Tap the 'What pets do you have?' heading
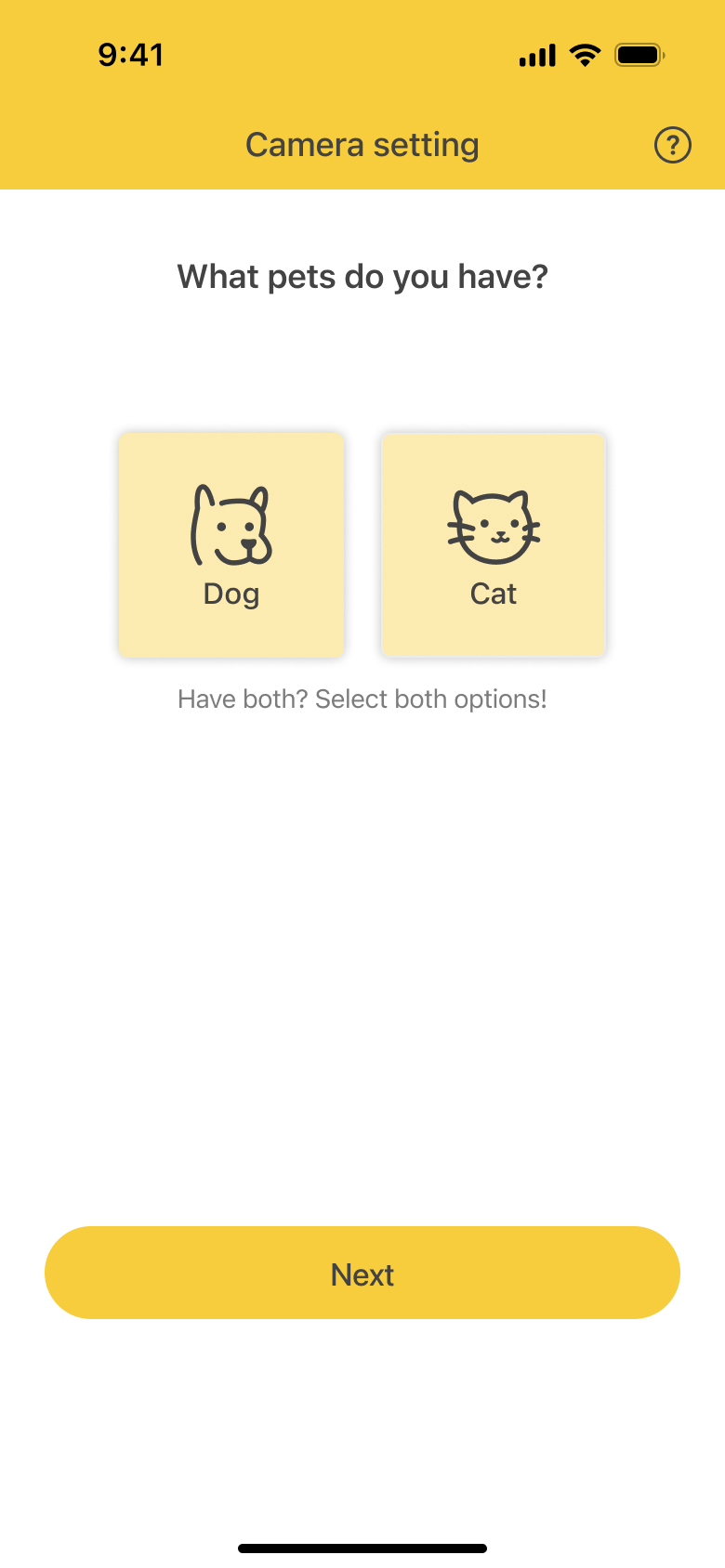725x1568 pixels. (362, 276)
